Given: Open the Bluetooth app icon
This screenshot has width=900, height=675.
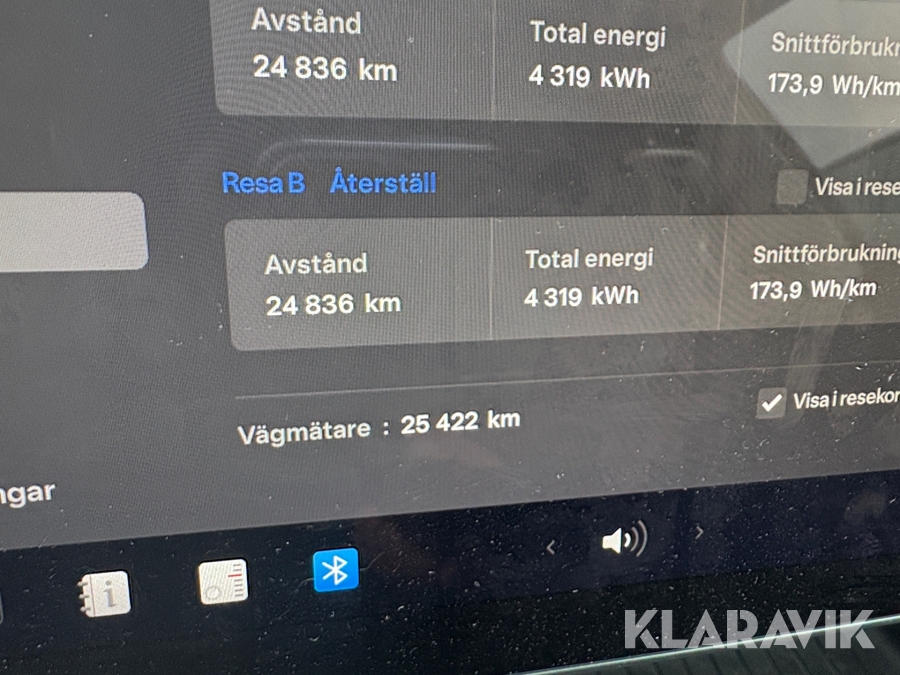Looking at the screenshot, I should pyautogui.click(x=336, y=570).
